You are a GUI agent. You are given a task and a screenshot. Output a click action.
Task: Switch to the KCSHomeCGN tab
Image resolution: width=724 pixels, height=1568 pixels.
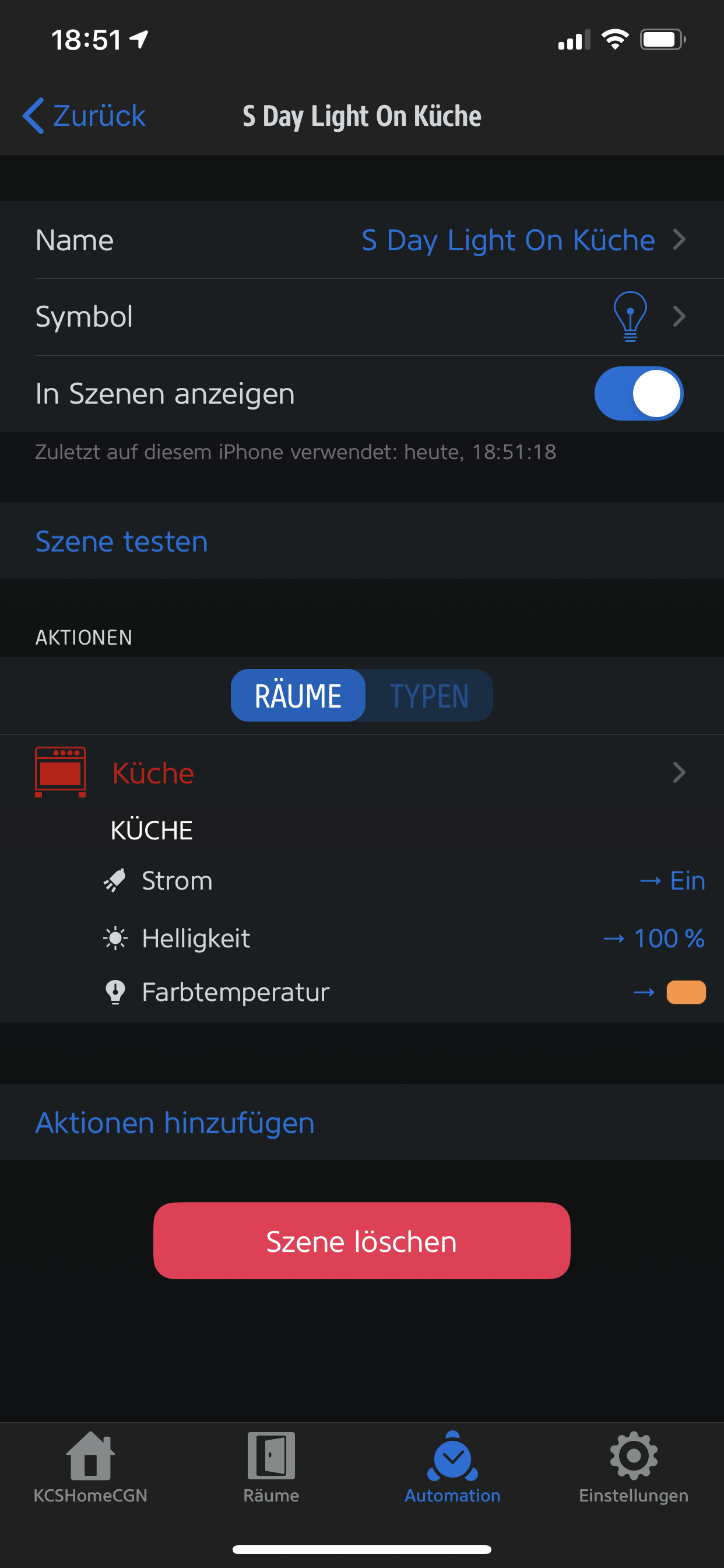[90, 1467]
